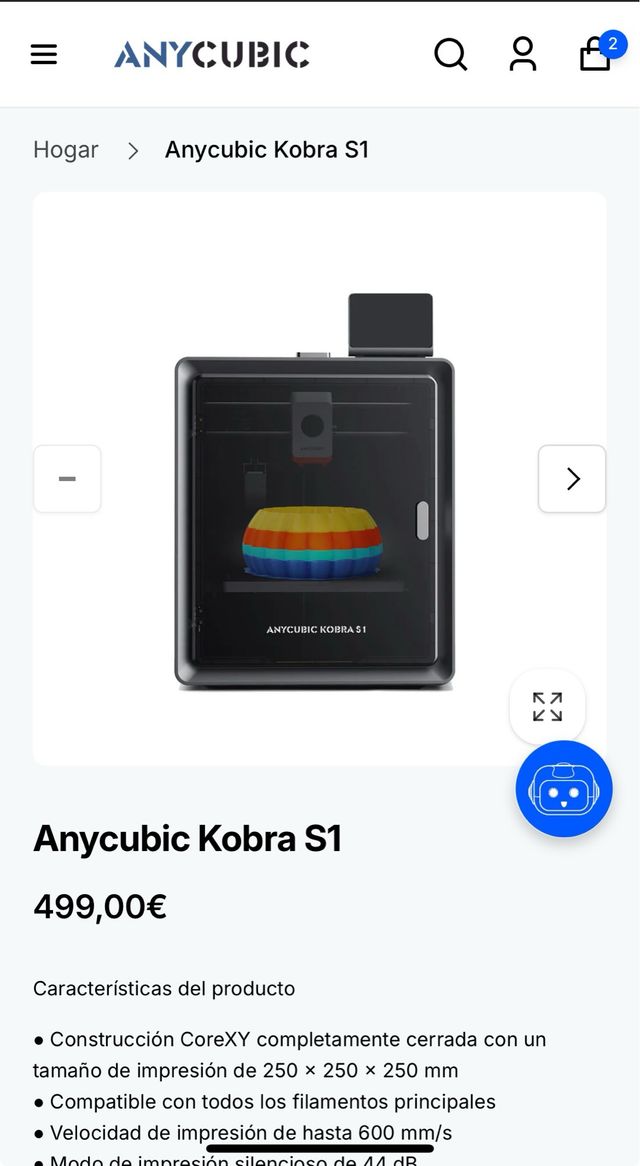Viewport: 640px width, 1166px height.
Task: Open the search icon
Action: pos(450,54)
